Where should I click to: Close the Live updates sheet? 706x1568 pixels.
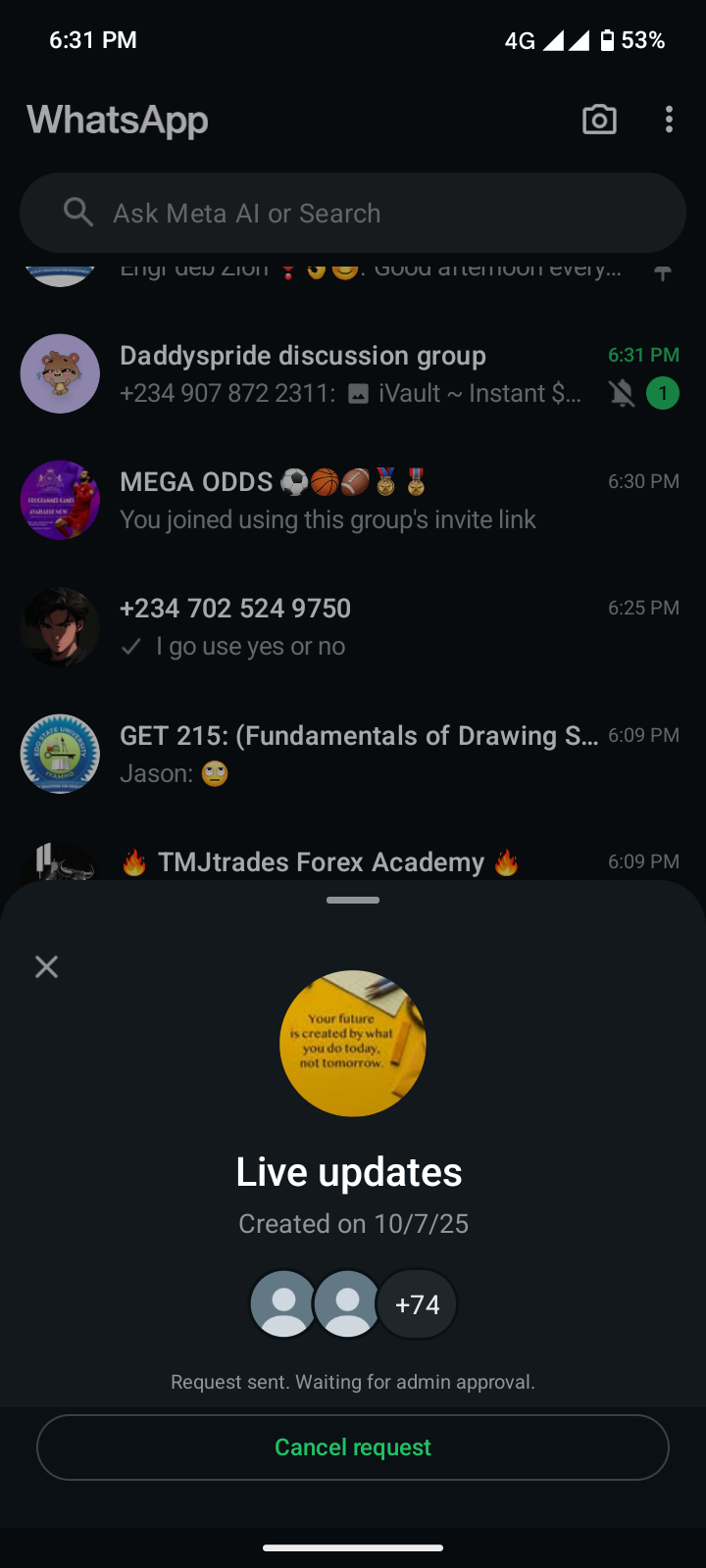pos(46,967)
